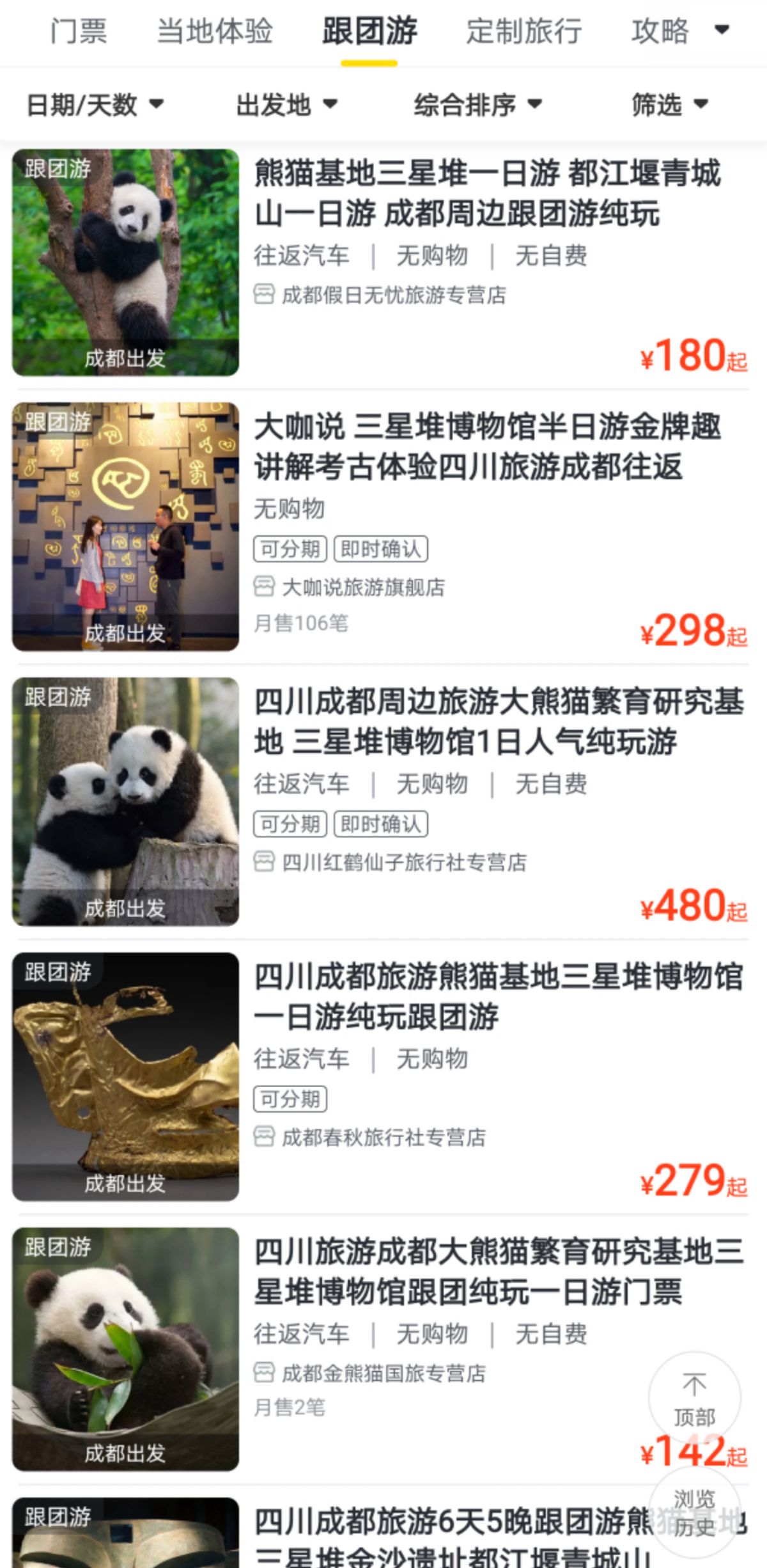767x1568 pixels.
Task: Open the 日期/天数 filter dropdown
Action: point(95,105)
